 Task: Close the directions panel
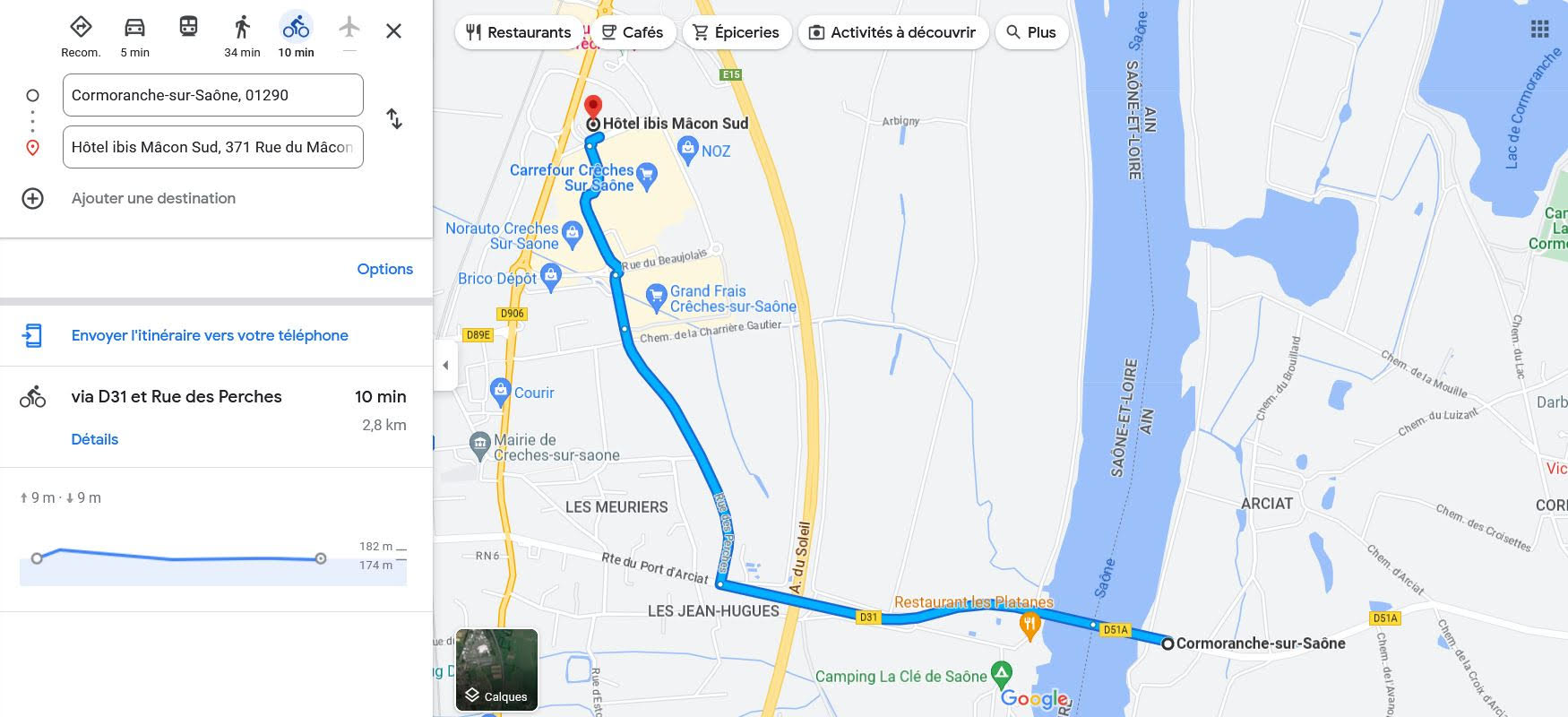pos(393,31)
